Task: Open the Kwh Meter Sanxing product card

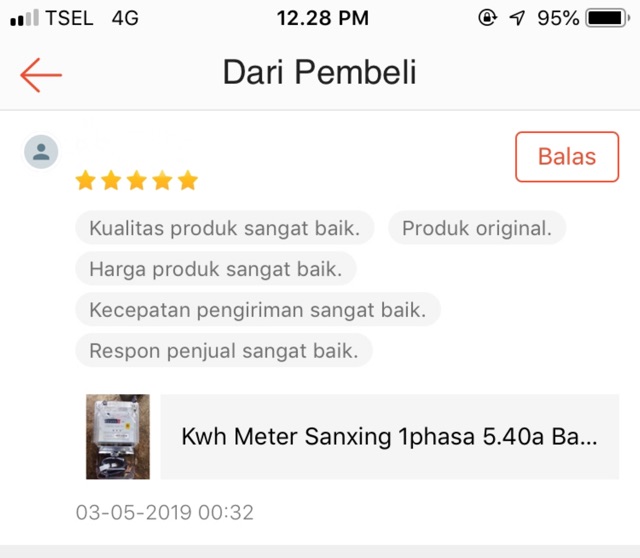Action: click(388, 436)
